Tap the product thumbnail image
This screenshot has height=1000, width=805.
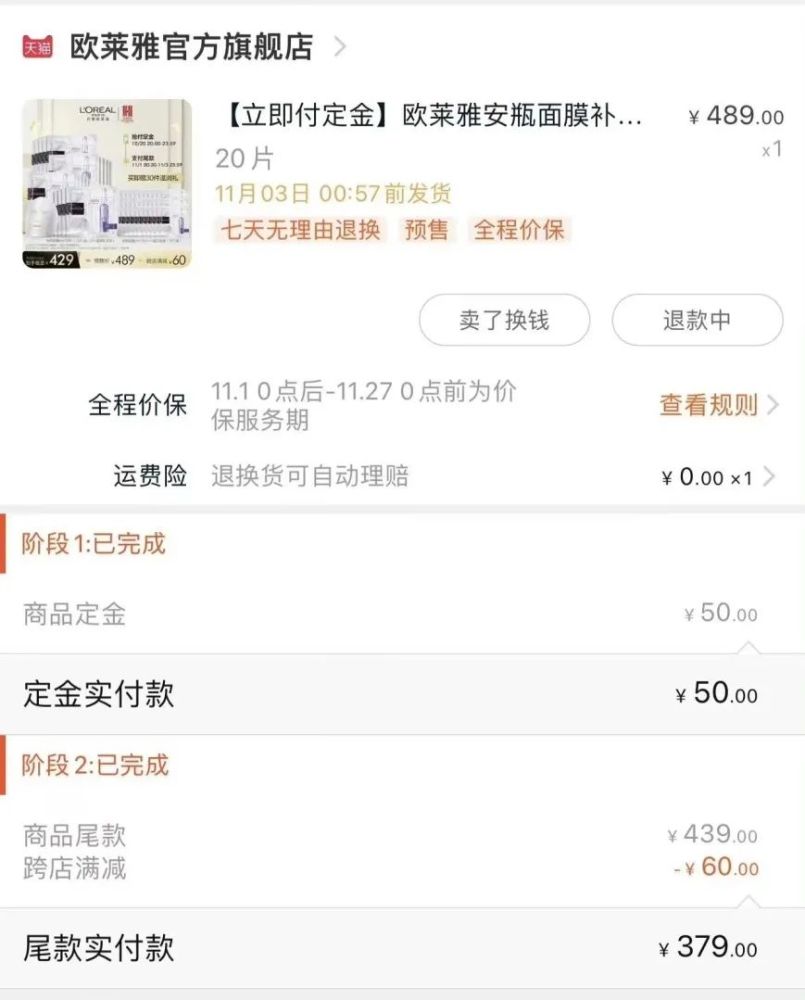point(105,180)
